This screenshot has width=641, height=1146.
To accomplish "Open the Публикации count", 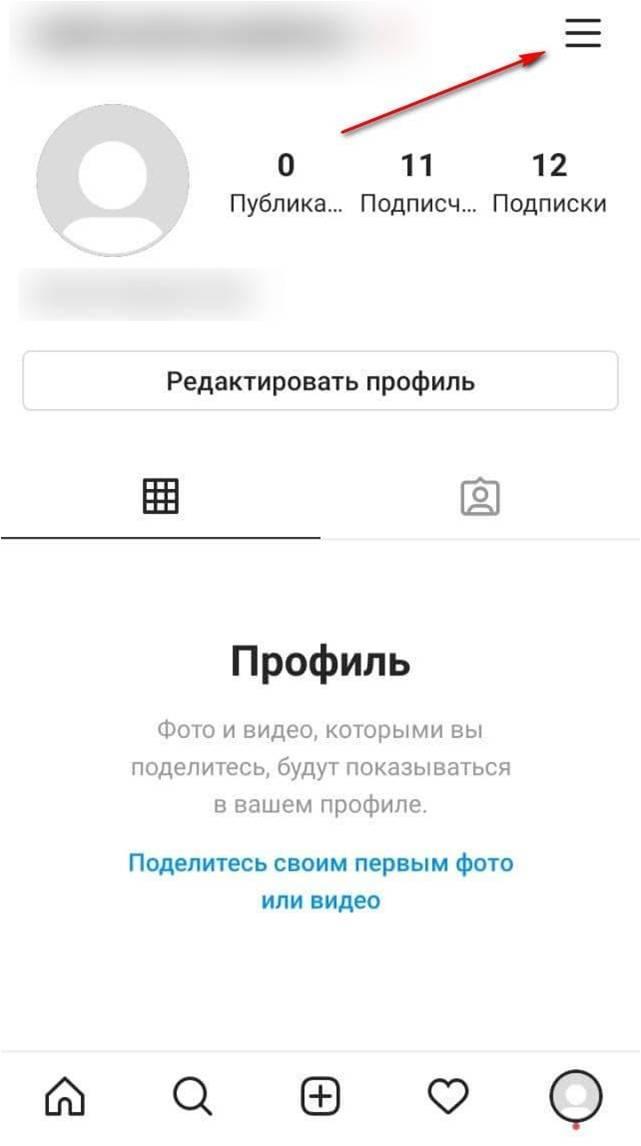I will [x=286, y=182].
